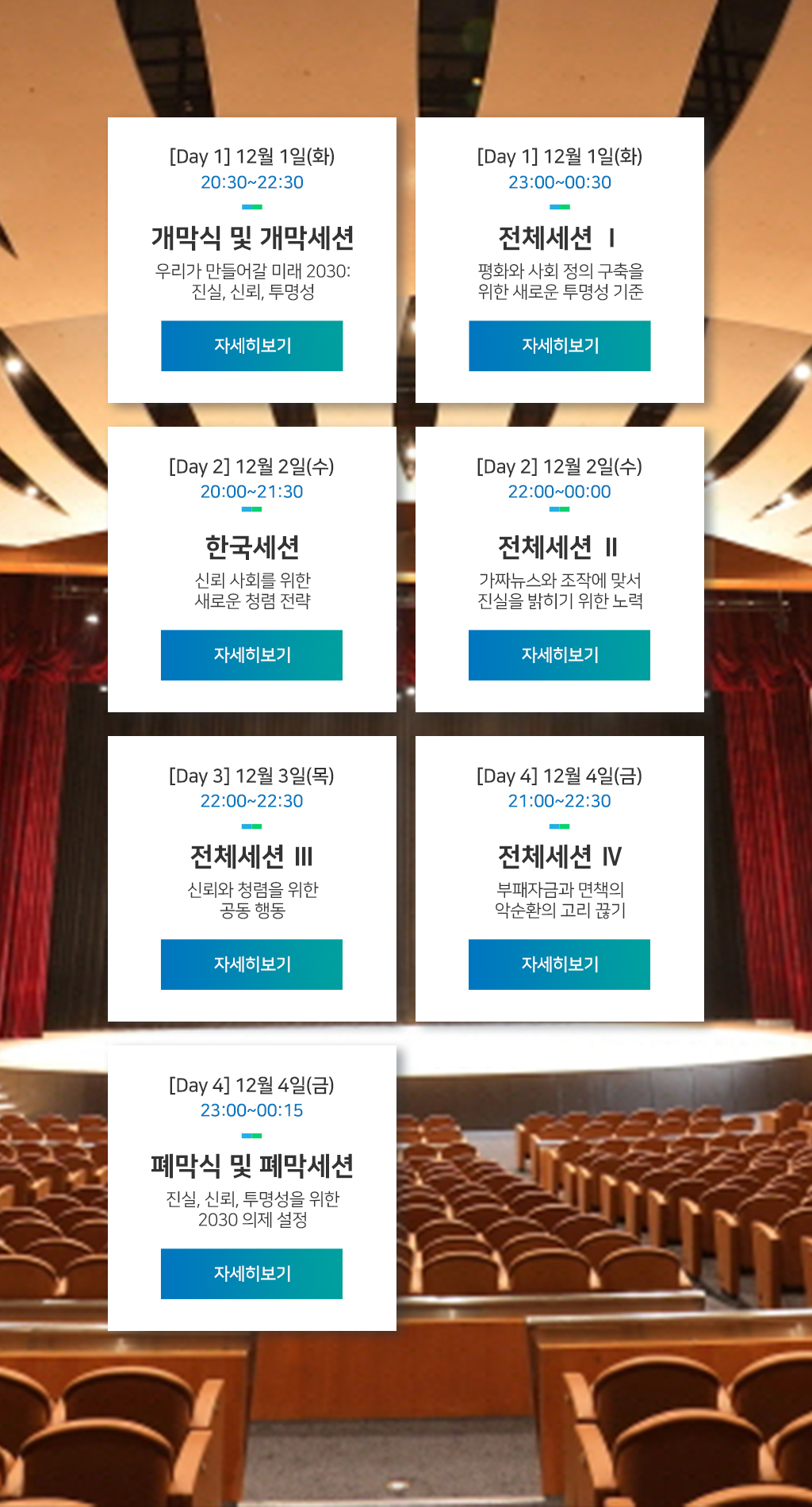View 전체세션 IV session details
812x1507 pixels.
560,964
